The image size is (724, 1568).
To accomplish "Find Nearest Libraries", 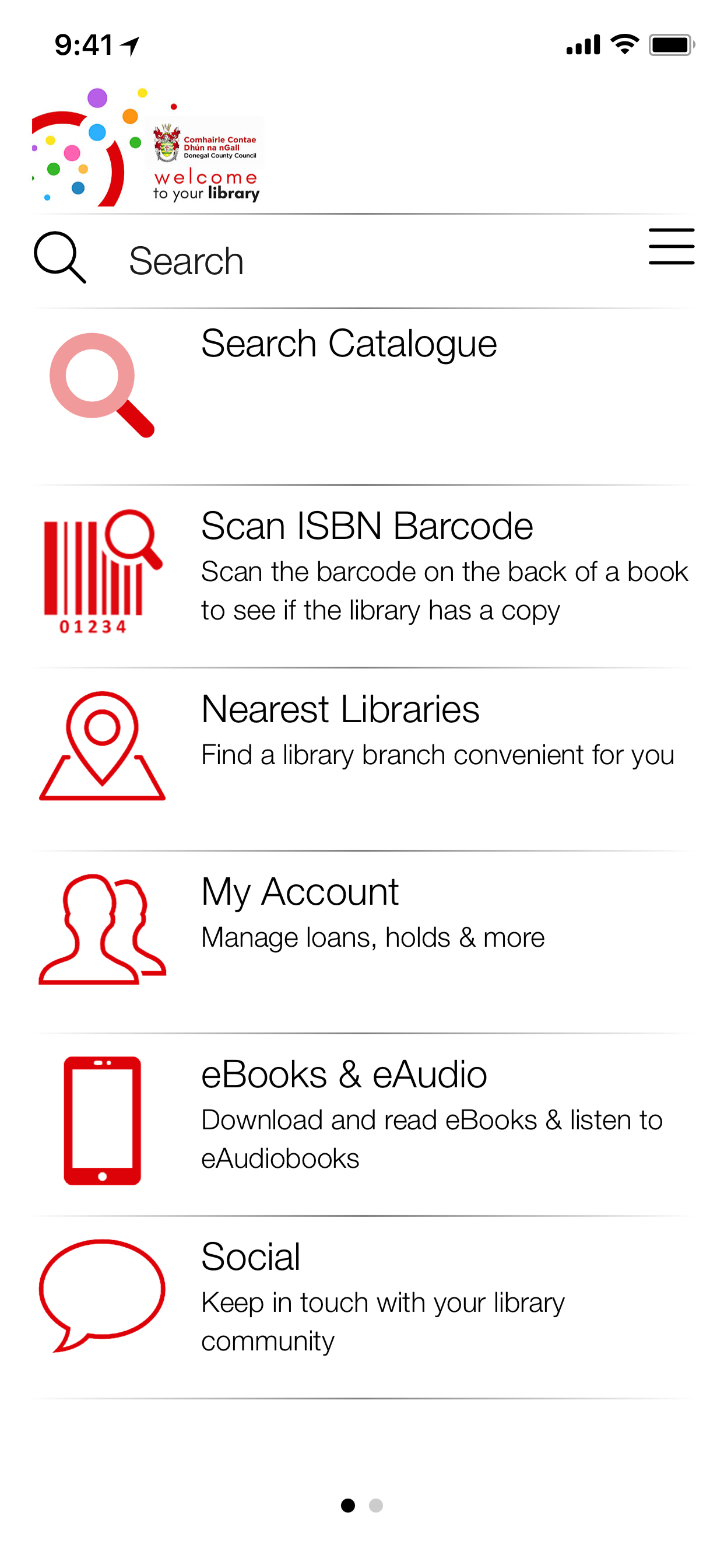I will [x=340, y=710].
